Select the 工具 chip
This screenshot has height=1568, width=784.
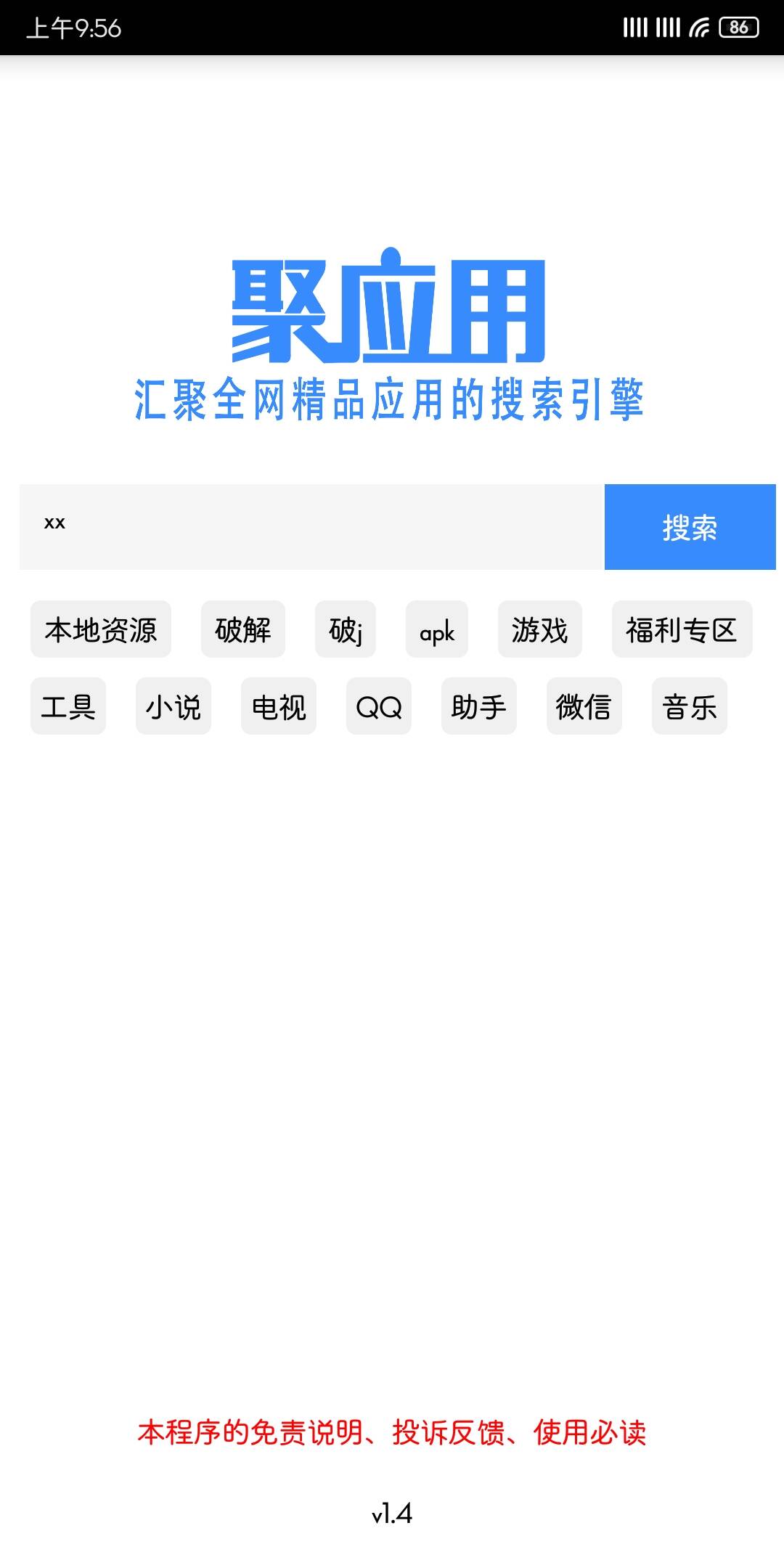pyautogui.click(x=68, y=706)
